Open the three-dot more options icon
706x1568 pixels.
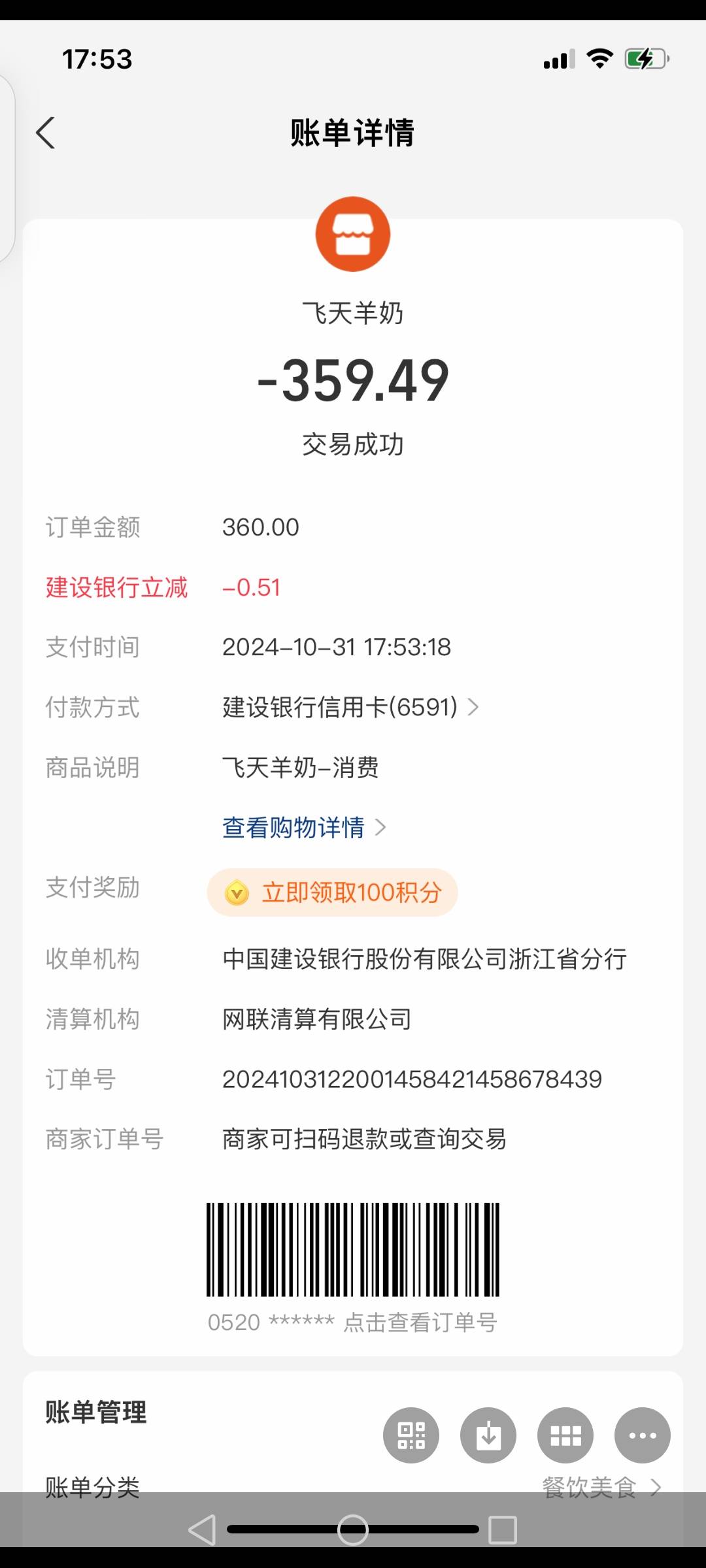pos(642,1435)
